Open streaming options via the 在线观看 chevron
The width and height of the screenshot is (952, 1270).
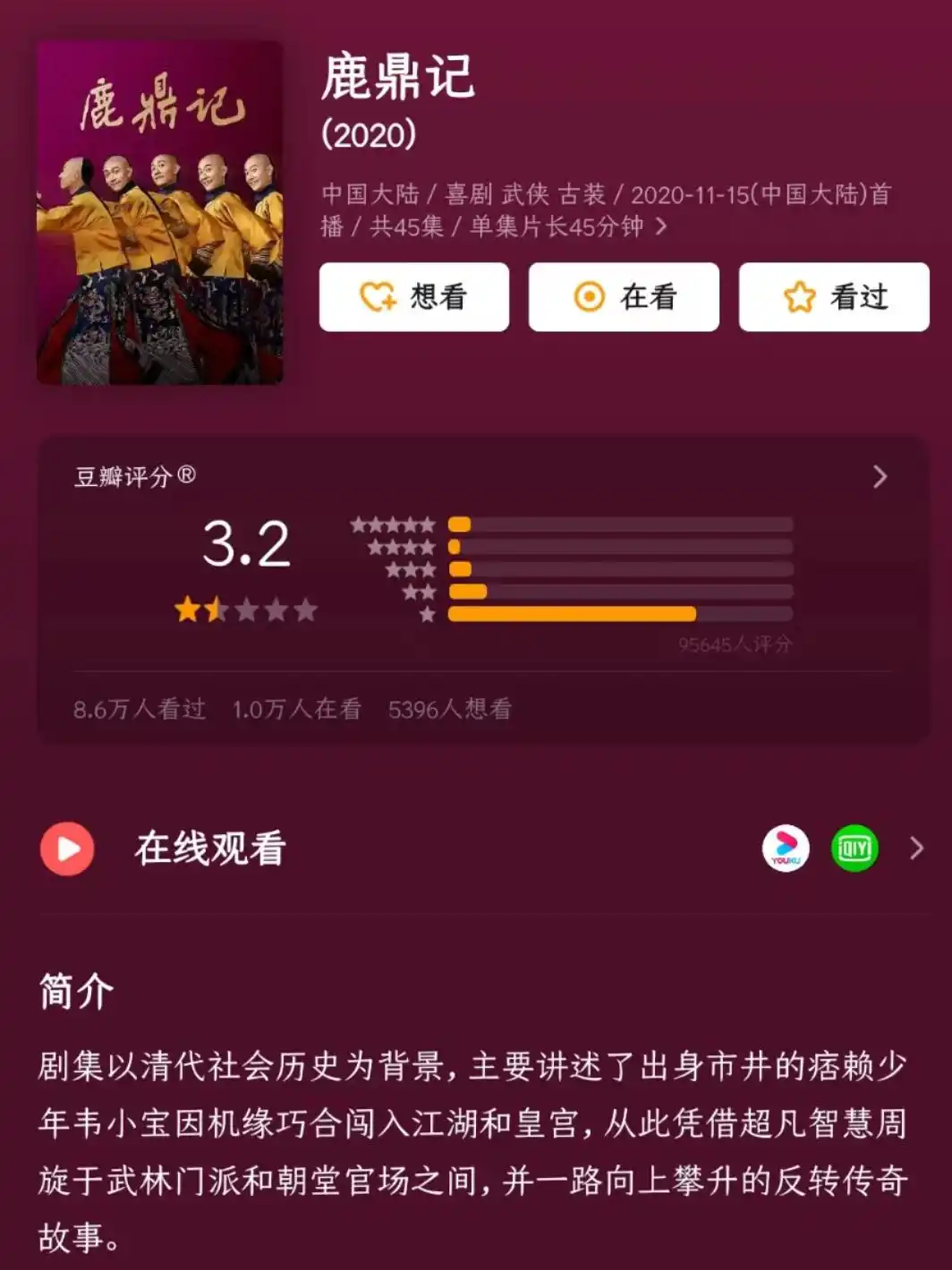point(914,848)
